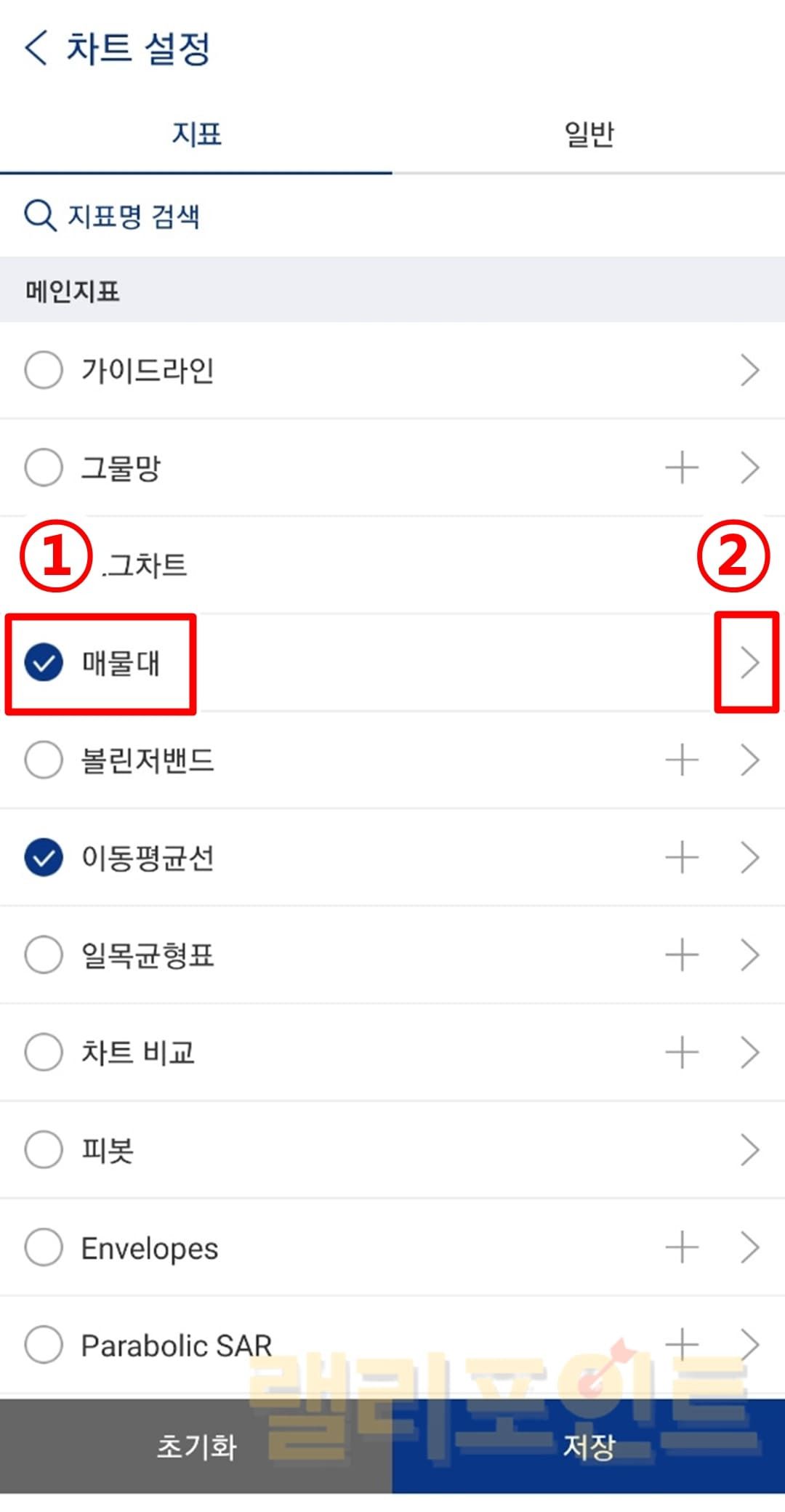Disable the 이동평균선 indicator
Viewport: 785px width, 1512px height.
pyautogui.click(x=44, y=857)
